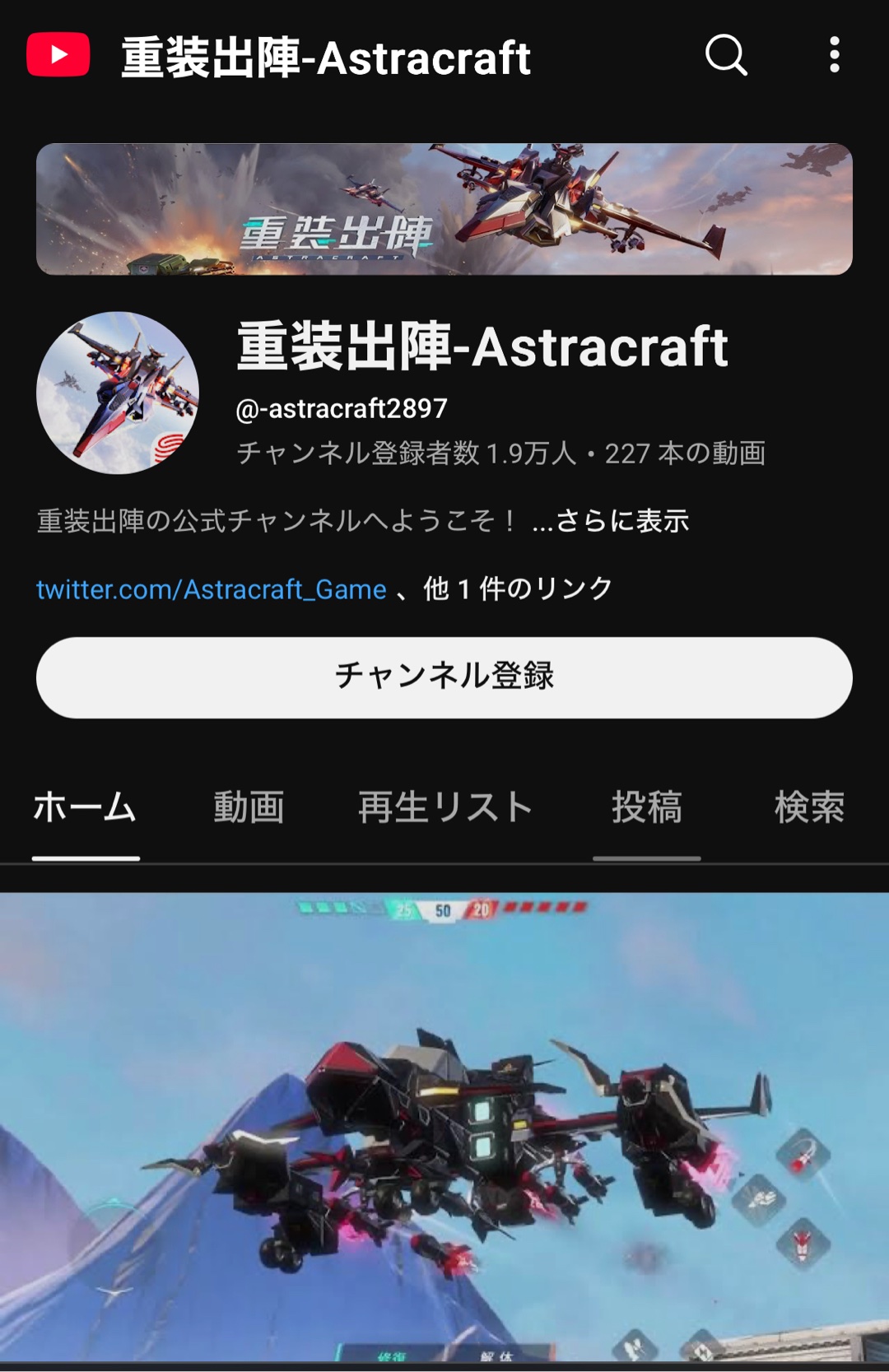Play the featured gameplay video
889x1372 pixels.
(x=444, y=1128)
